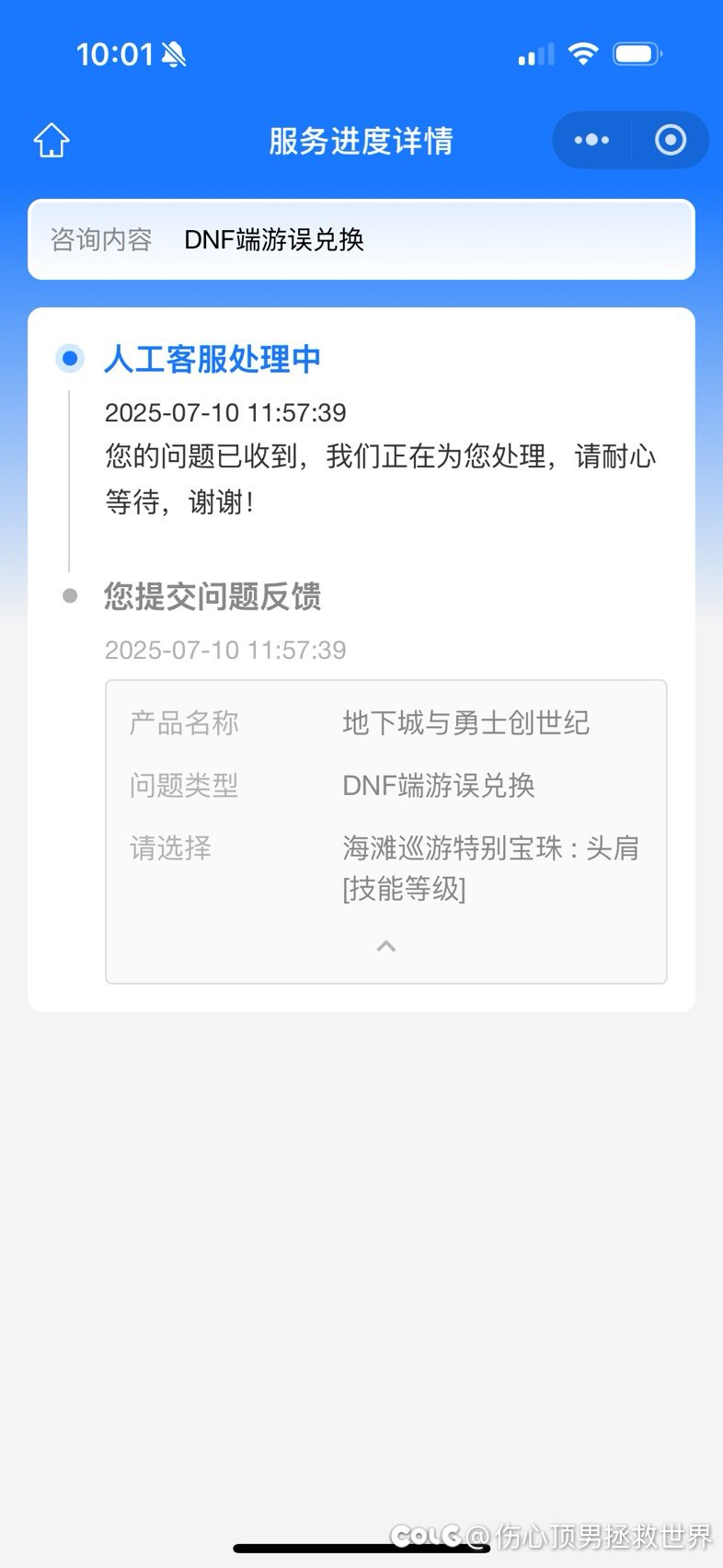Collapse the submitted feedback details chevron

(386, 946)
